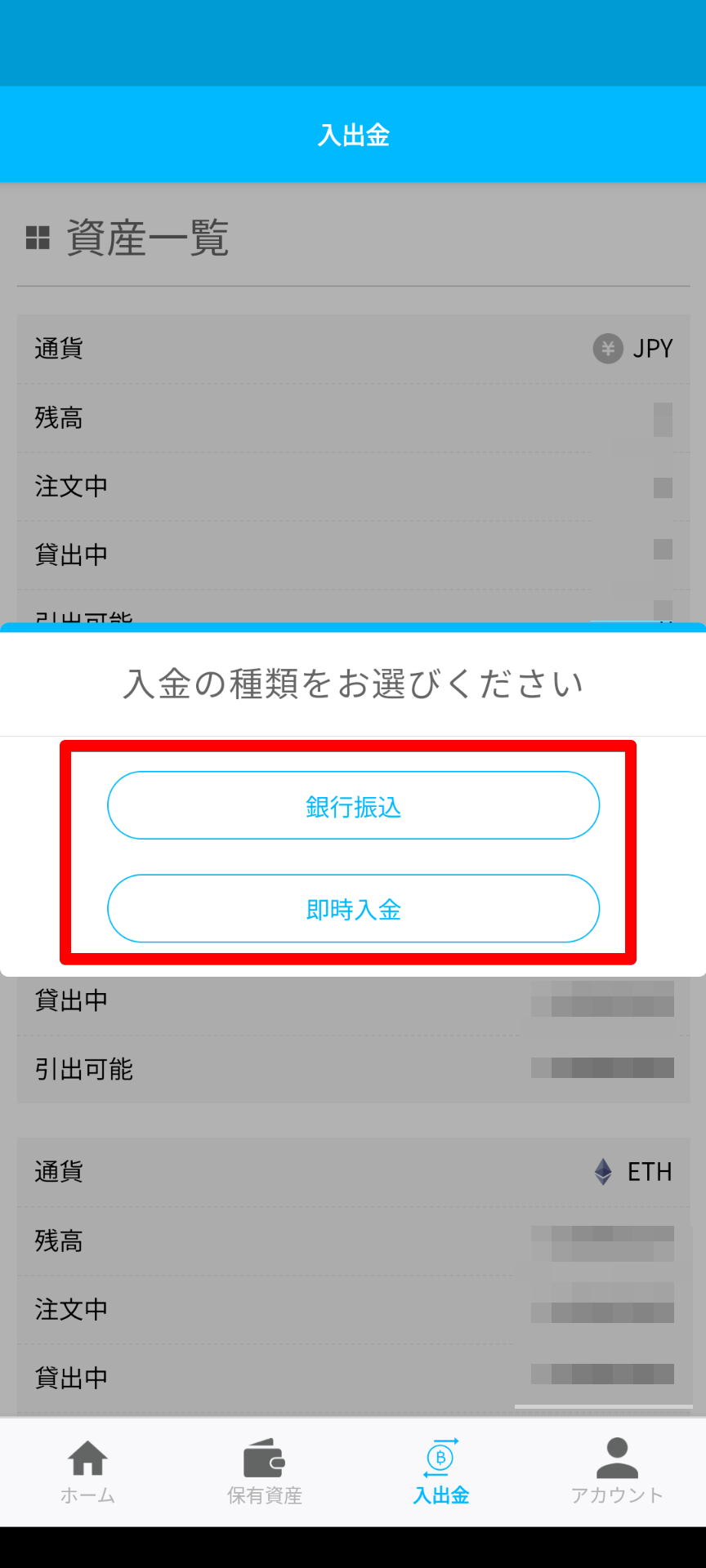Select 銀行振込 deposit option
706x1568 pixels.
pos(353,806)
